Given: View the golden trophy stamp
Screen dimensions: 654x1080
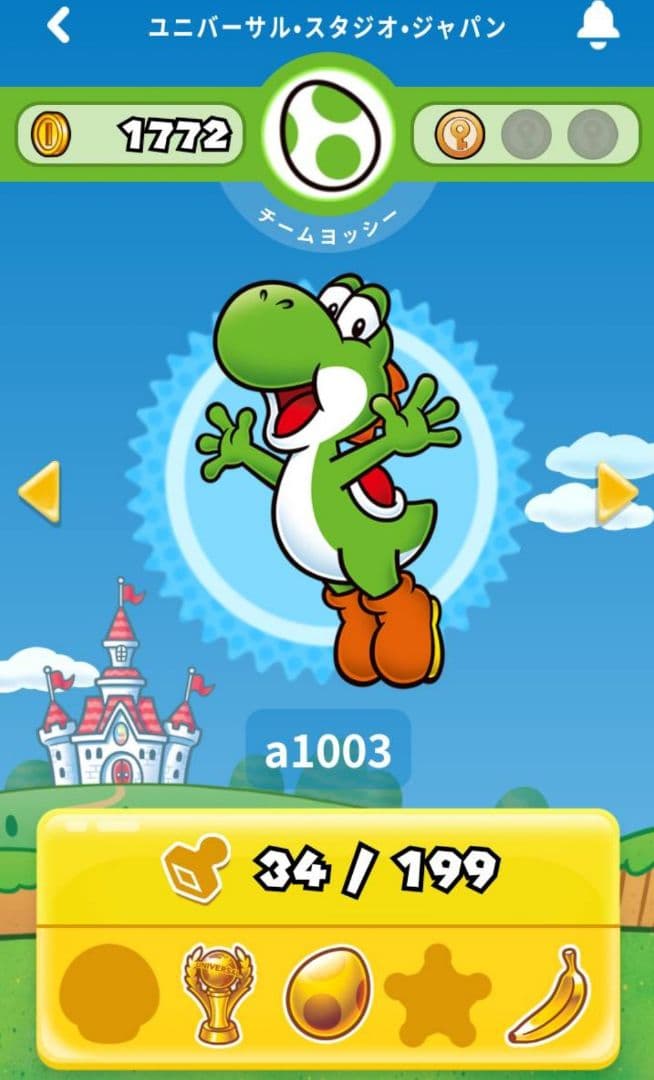Looking at the screenshot, I should (x=218, y=994).
